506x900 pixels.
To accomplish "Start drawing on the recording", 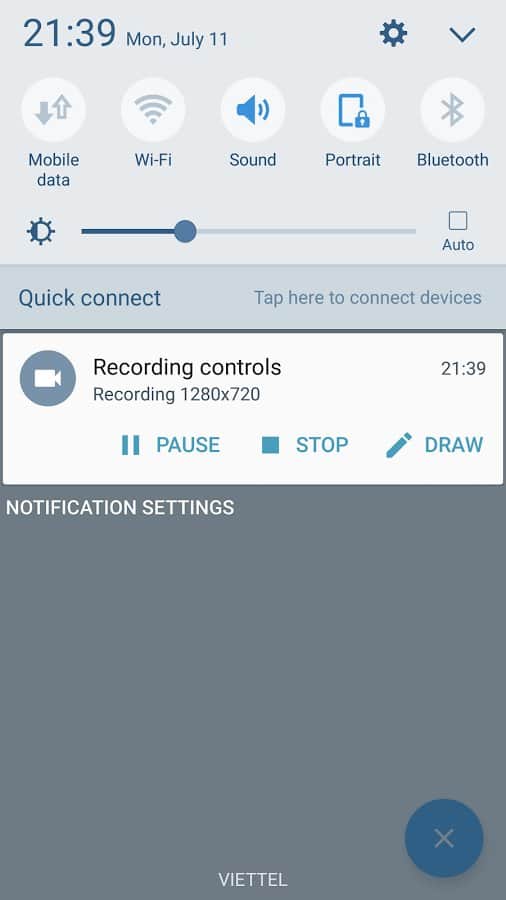I will (434, 445).
